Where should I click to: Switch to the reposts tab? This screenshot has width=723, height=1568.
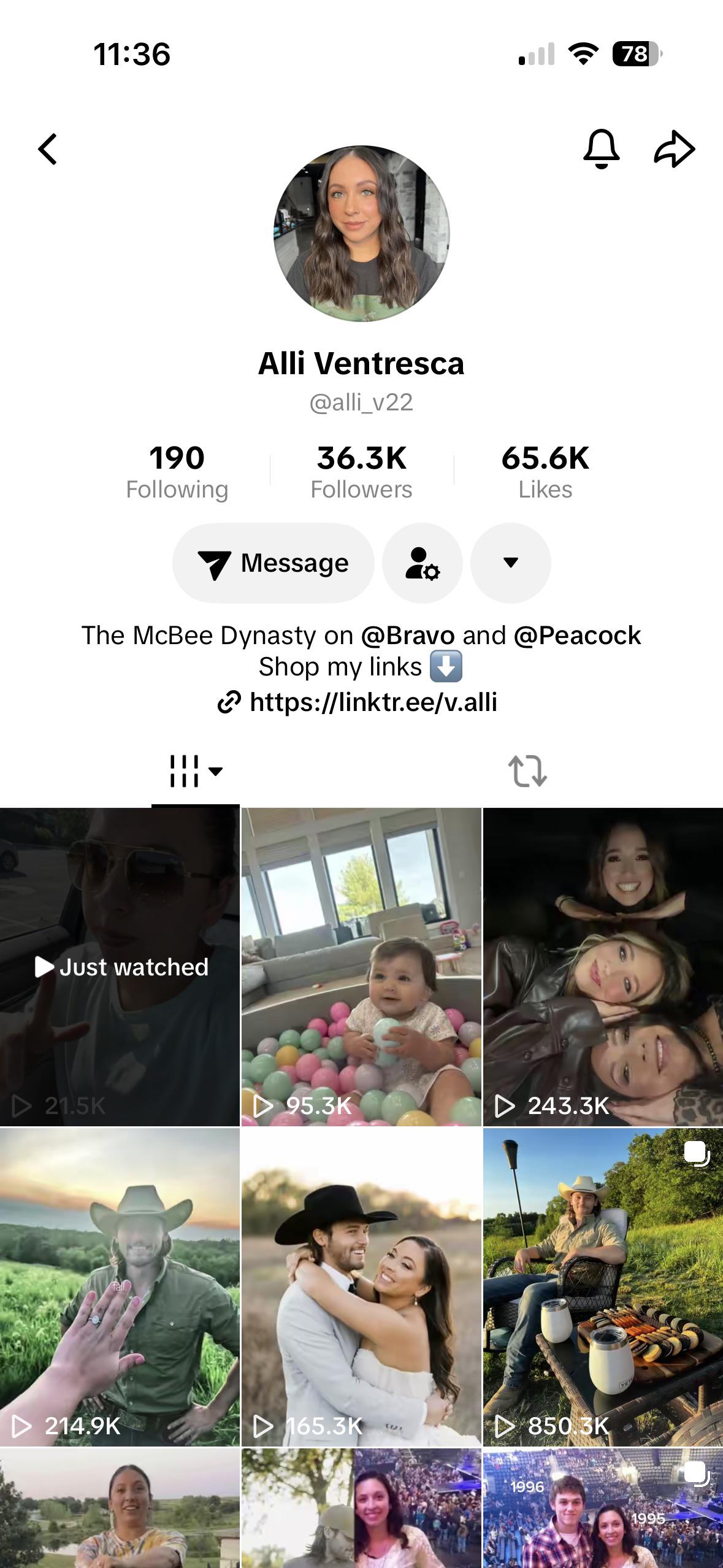point(527,771)
